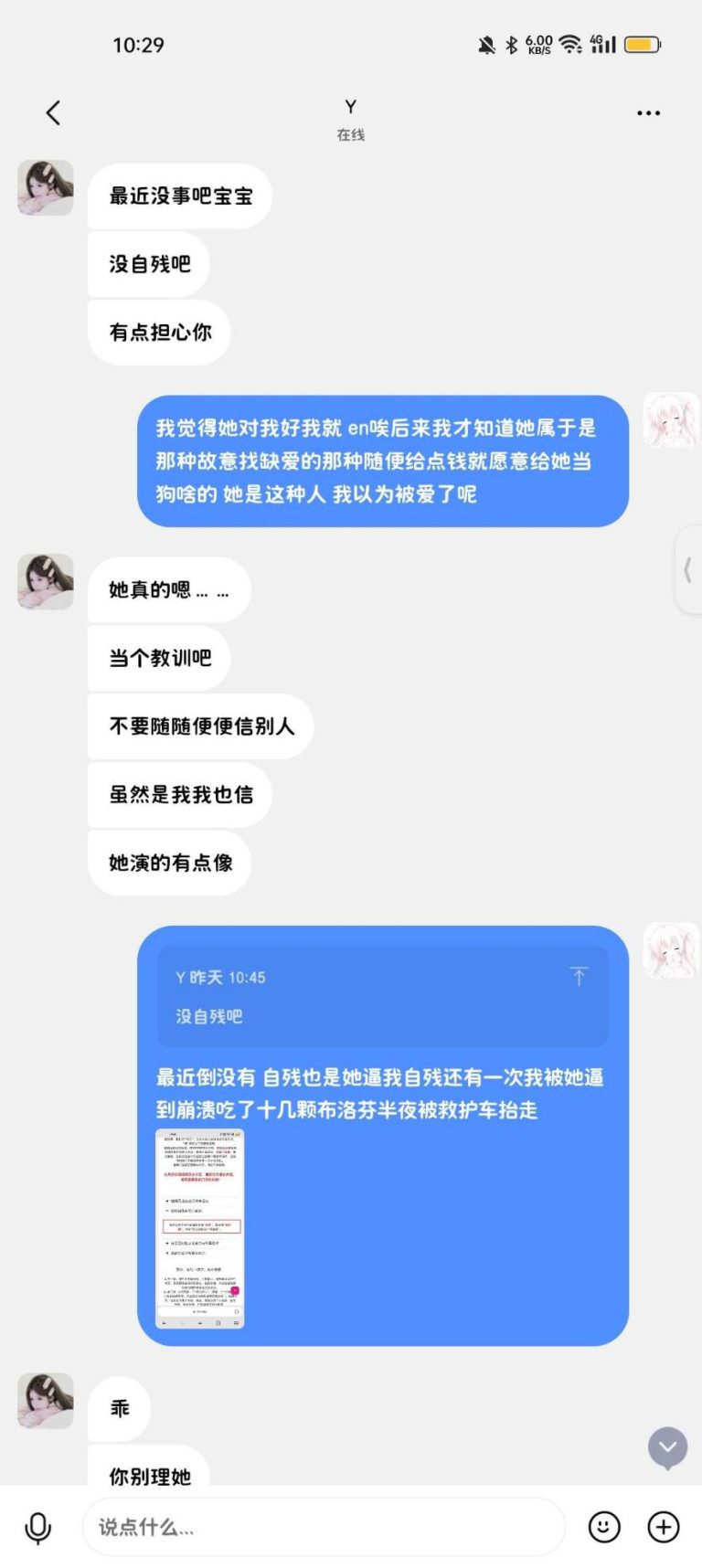Go back from the chat with Y
The image size is (702, 1568).
pos(53,113)
